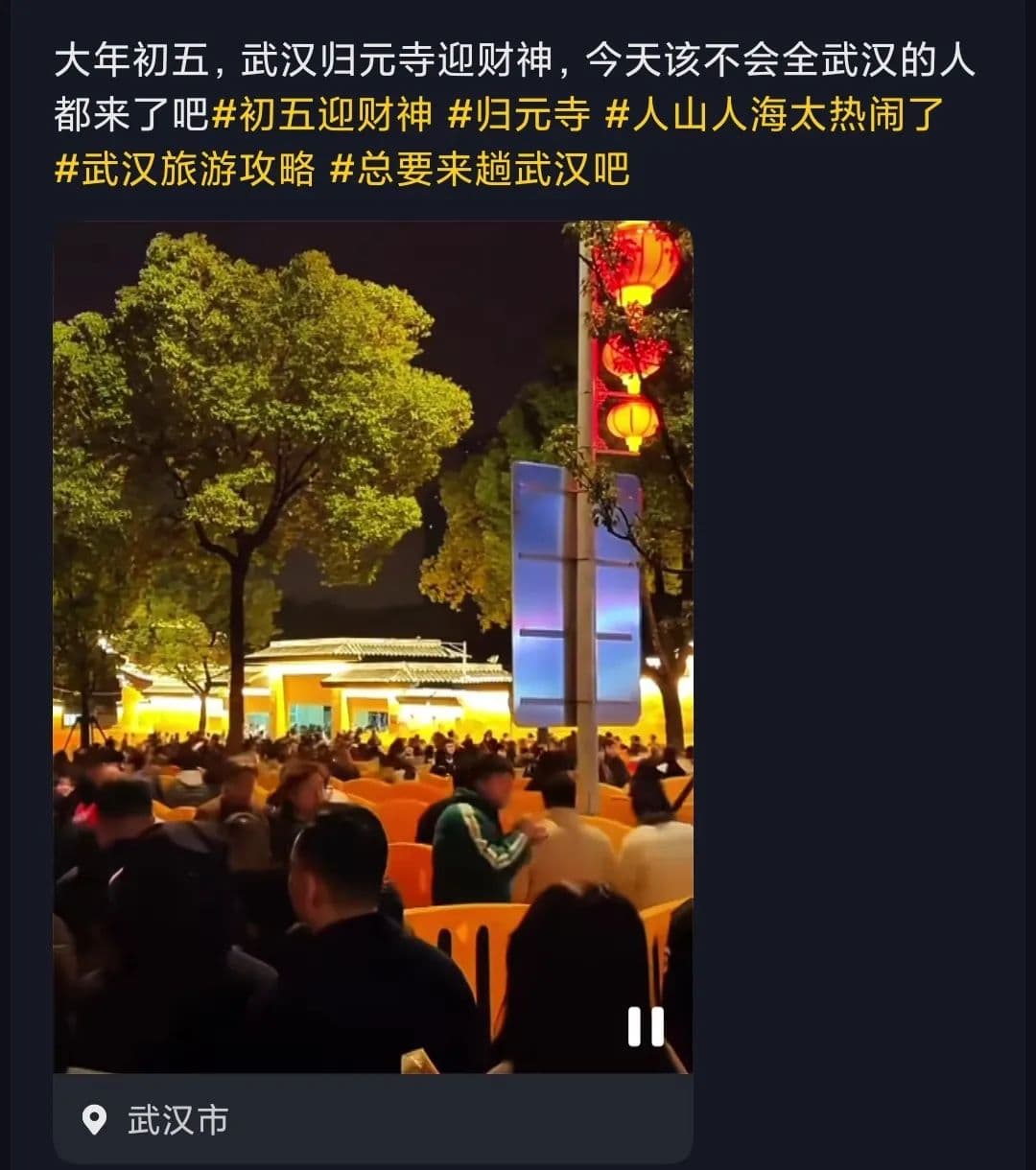Viewport: 1036px width, 1170px height.
Task: Open the #人山人海太热闹了 hashtag
Action: coord(775,115)
